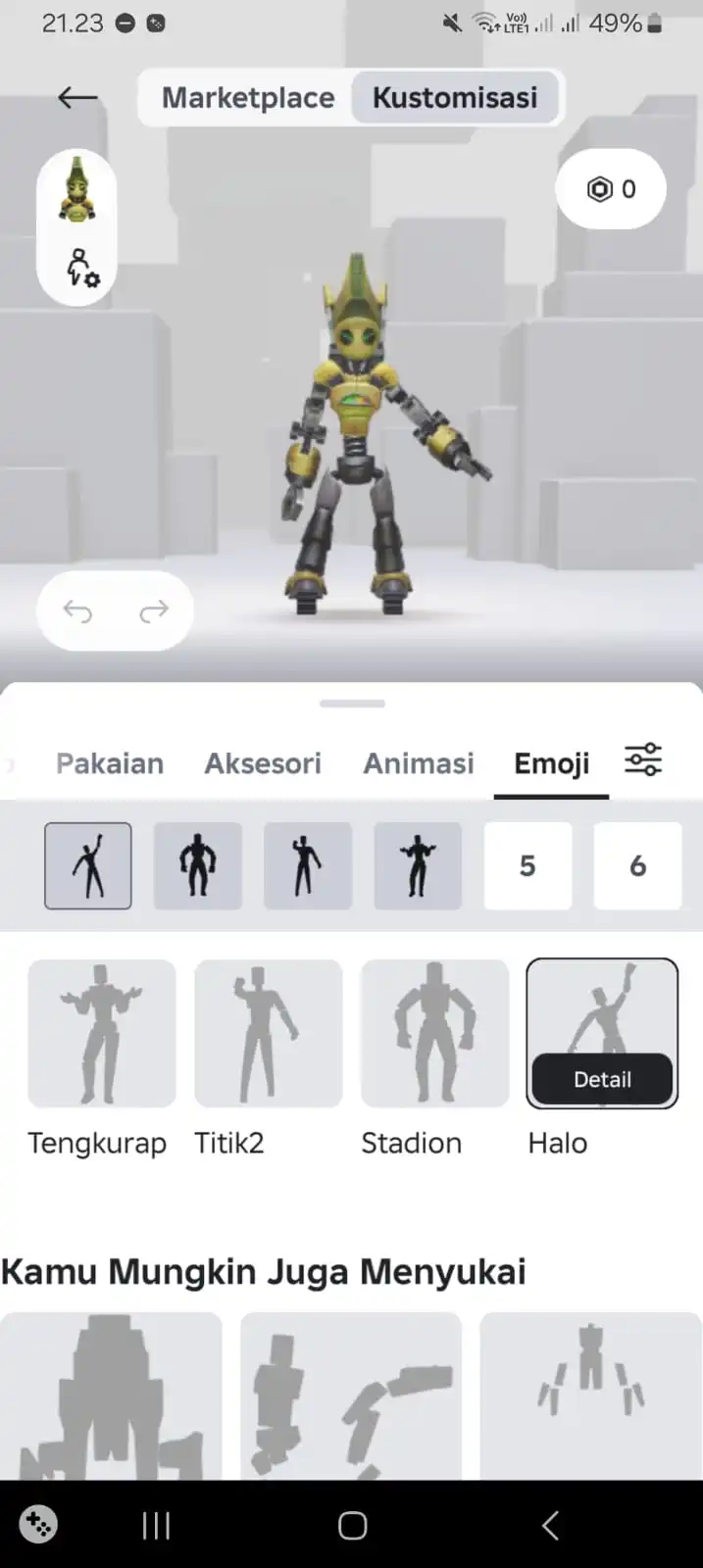The image size is (703, 1568).
Task: Select the first emote slot
Action: coord(88,866)
